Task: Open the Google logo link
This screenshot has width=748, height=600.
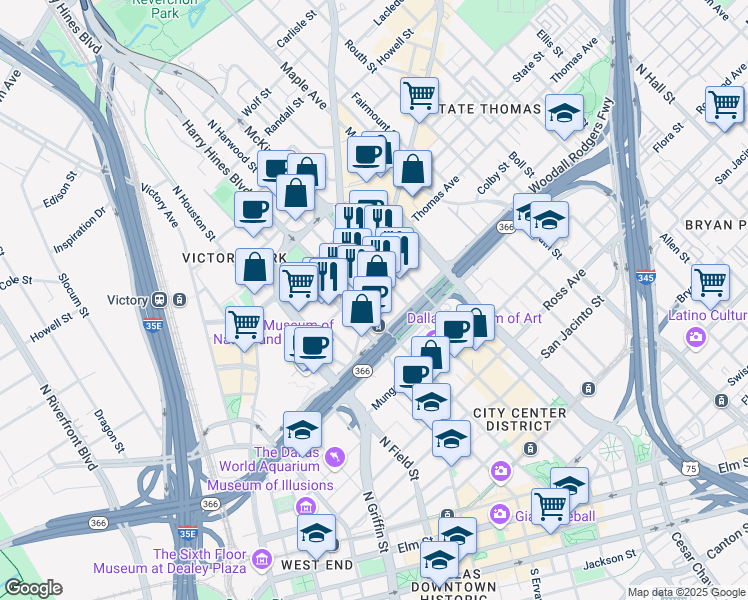Action: (32, 588)
